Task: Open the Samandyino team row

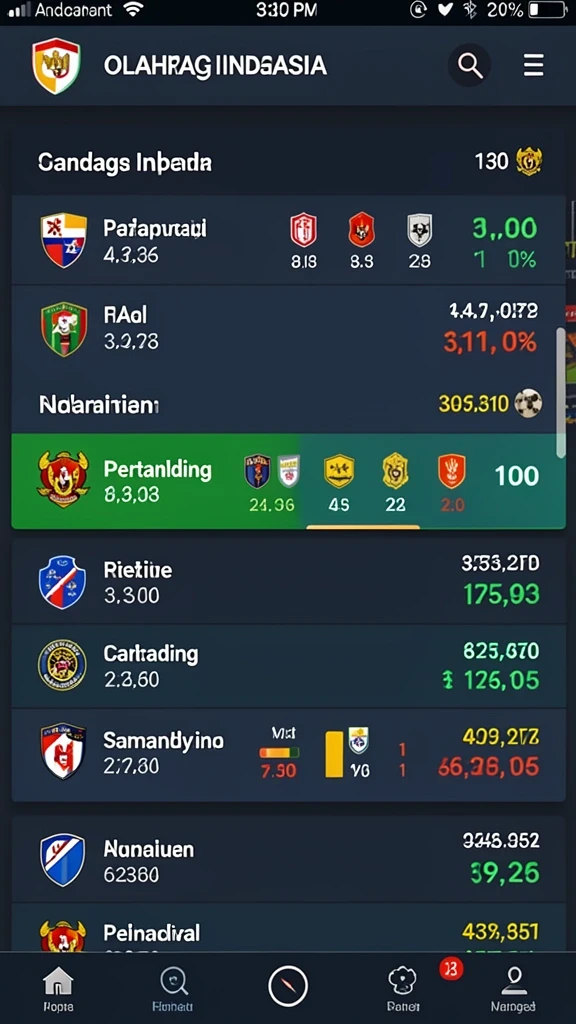Action: [x=288, y=755]
